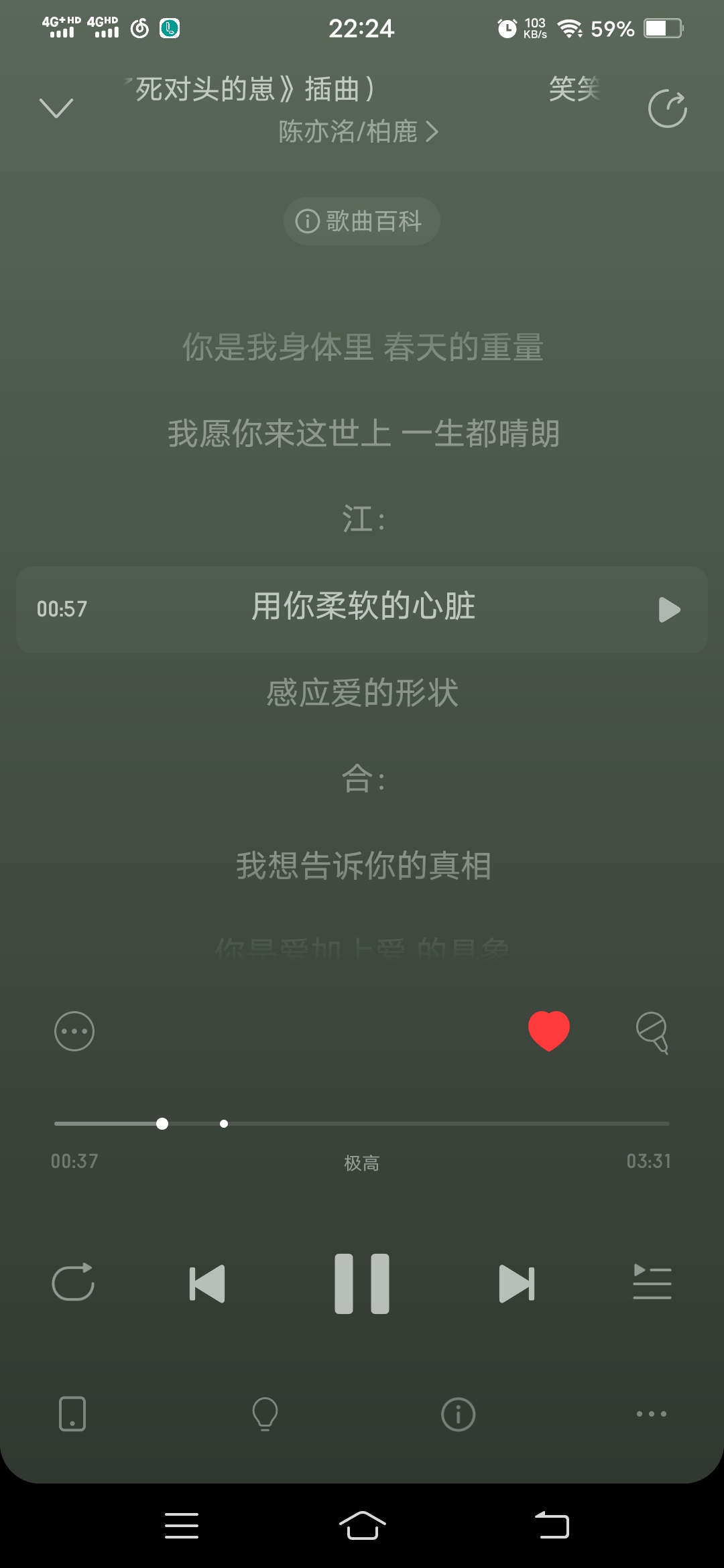Image resolution: width=724 pixels, height=1568 pixels.
Task: Open the more options ellipsis near lyrics
Action: pos(74,1032)
